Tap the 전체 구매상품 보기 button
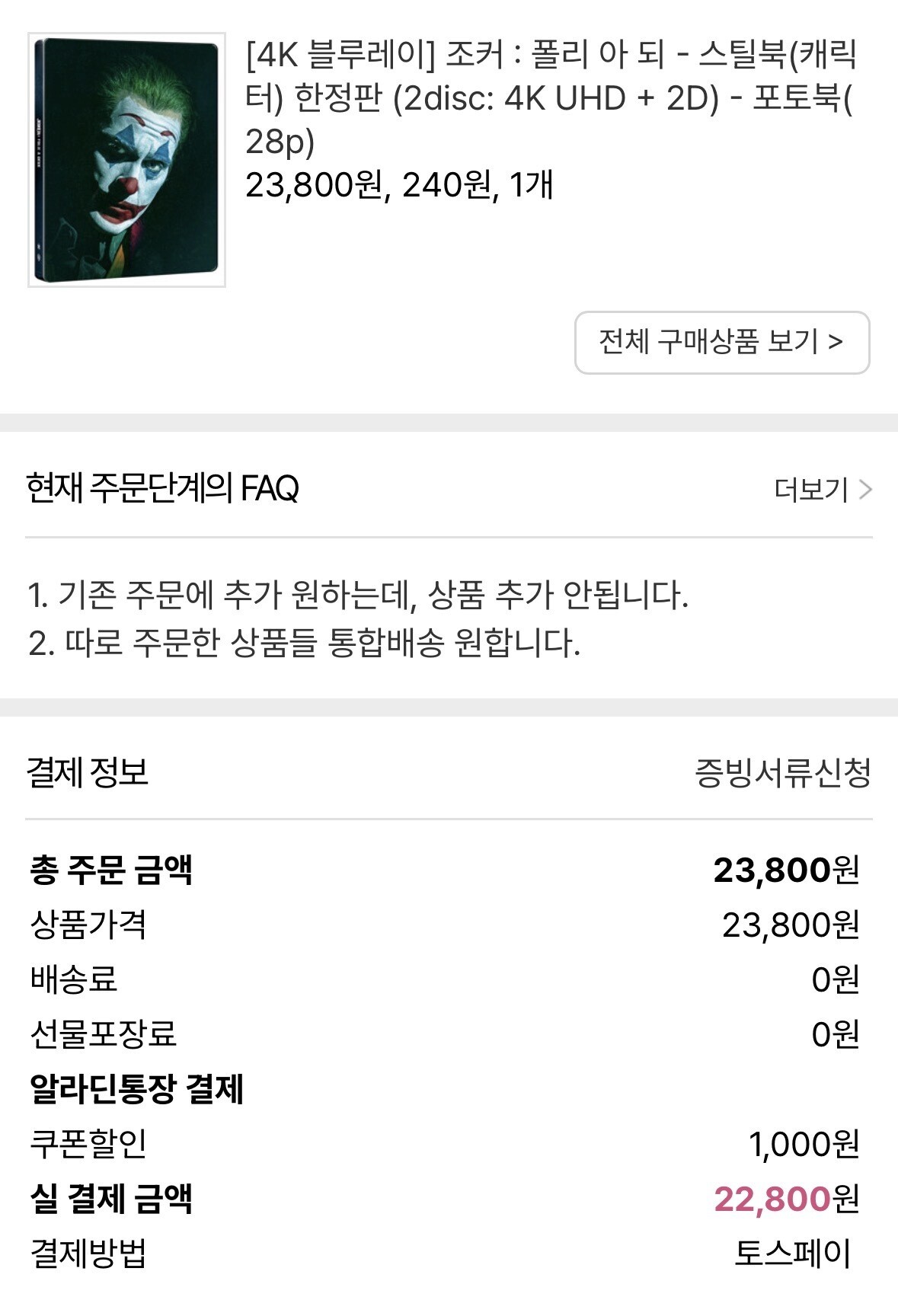Screen dimensions: 898x1316 [x=721, y=342]
